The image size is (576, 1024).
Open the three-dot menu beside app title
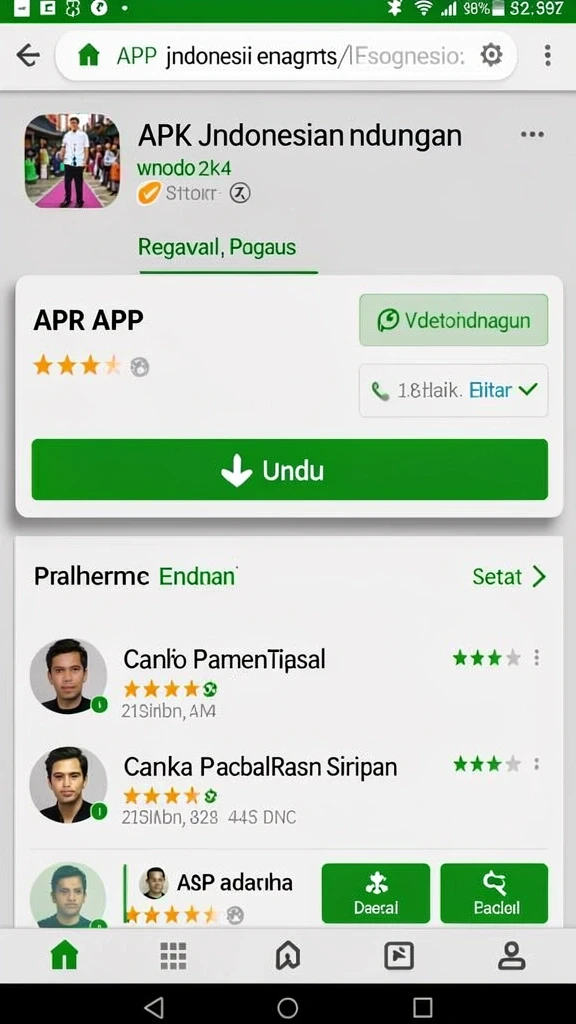pos(532,135)
